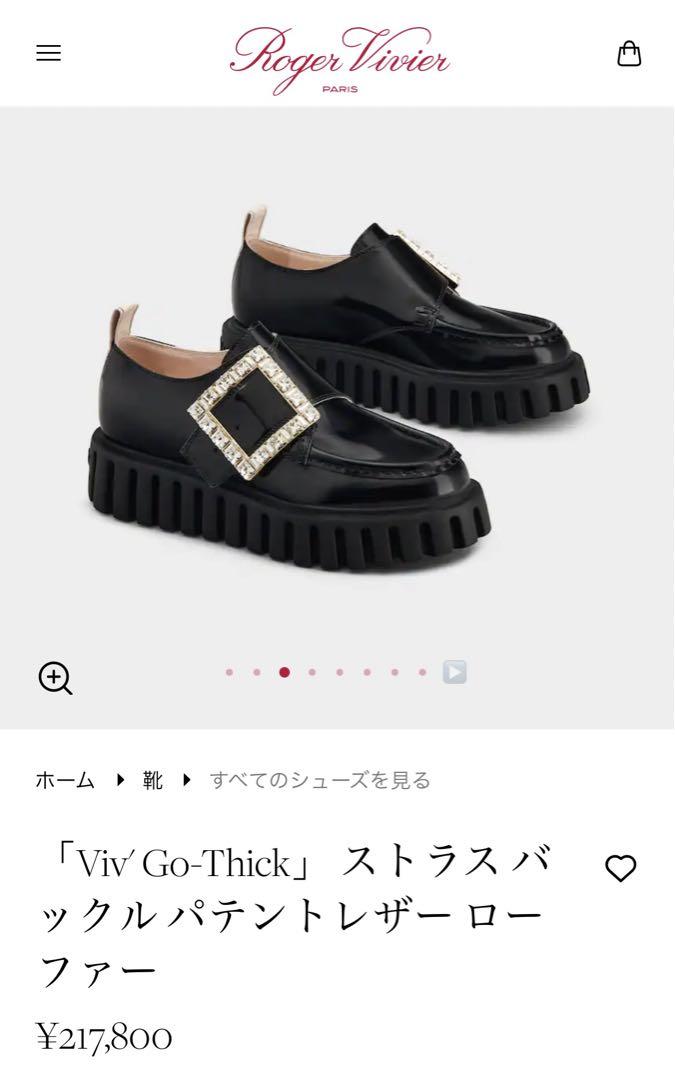Zoom into the product image
Screen dimensions: 675x1080
click(55, 678)
